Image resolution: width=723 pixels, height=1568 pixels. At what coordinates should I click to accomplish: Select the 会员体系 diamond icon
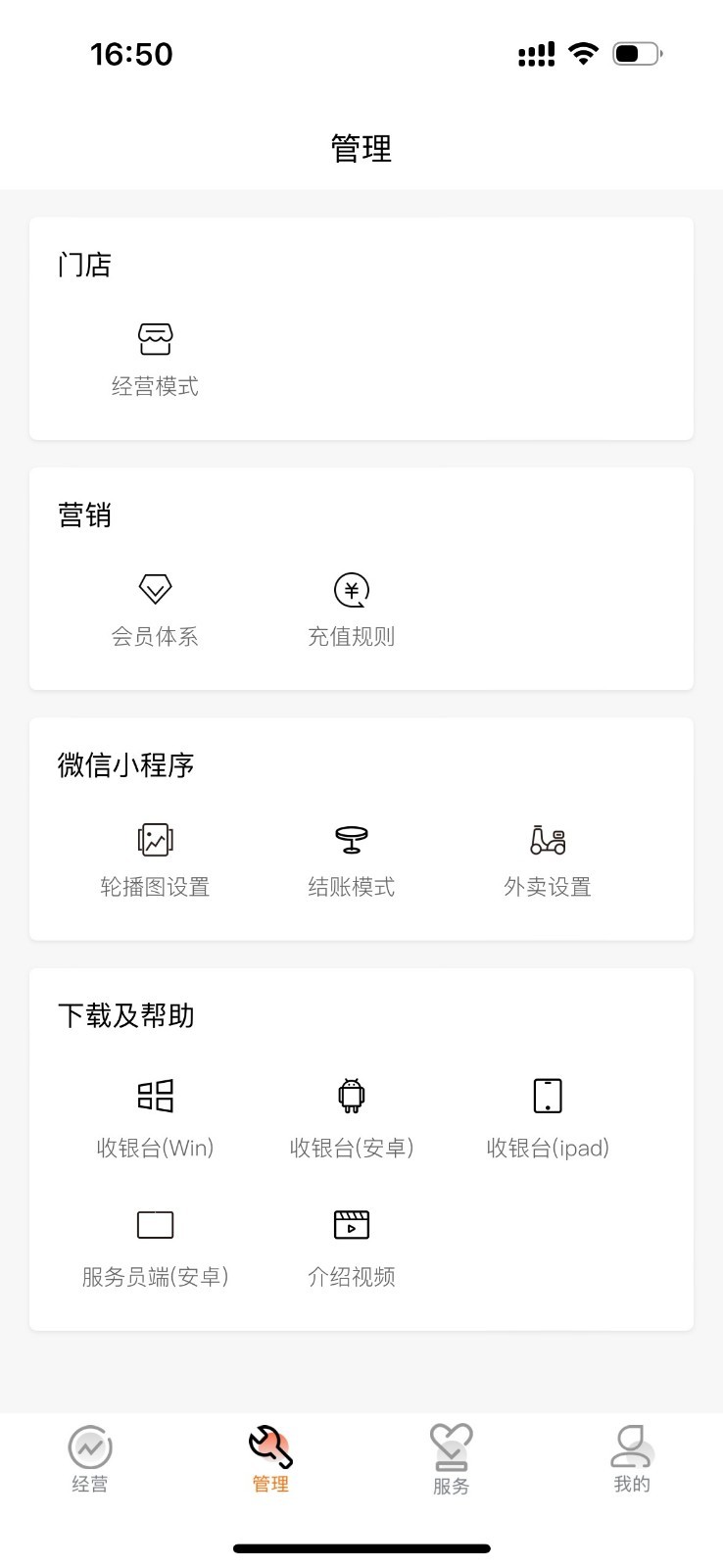pyautogui.click(x=156, y=589)
